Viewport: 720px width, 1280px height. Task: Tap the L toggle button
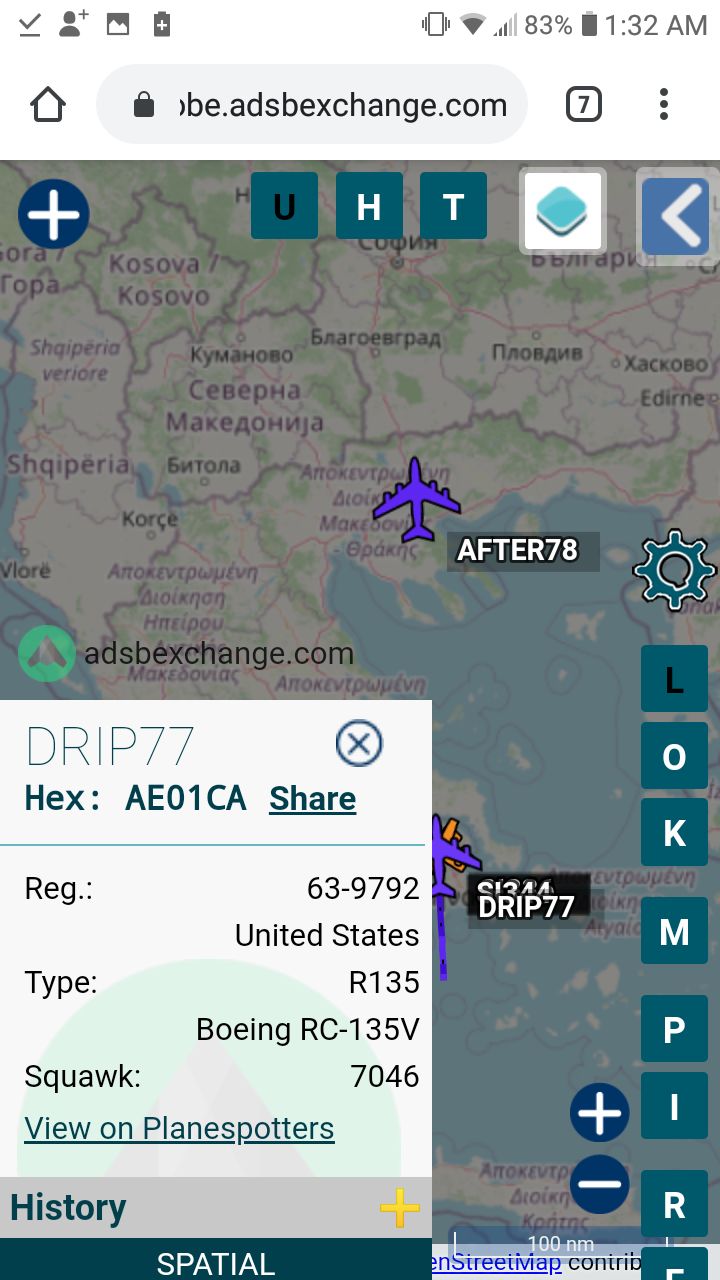tap(674, 679)
